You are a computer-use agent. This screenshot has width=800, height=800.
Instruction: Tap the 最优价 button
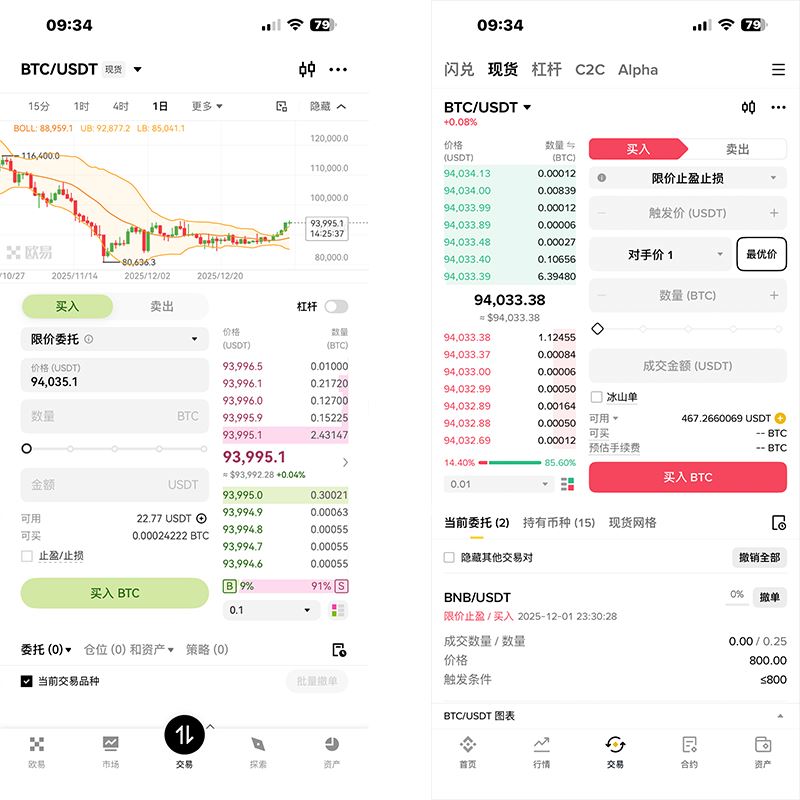[761, 254]
